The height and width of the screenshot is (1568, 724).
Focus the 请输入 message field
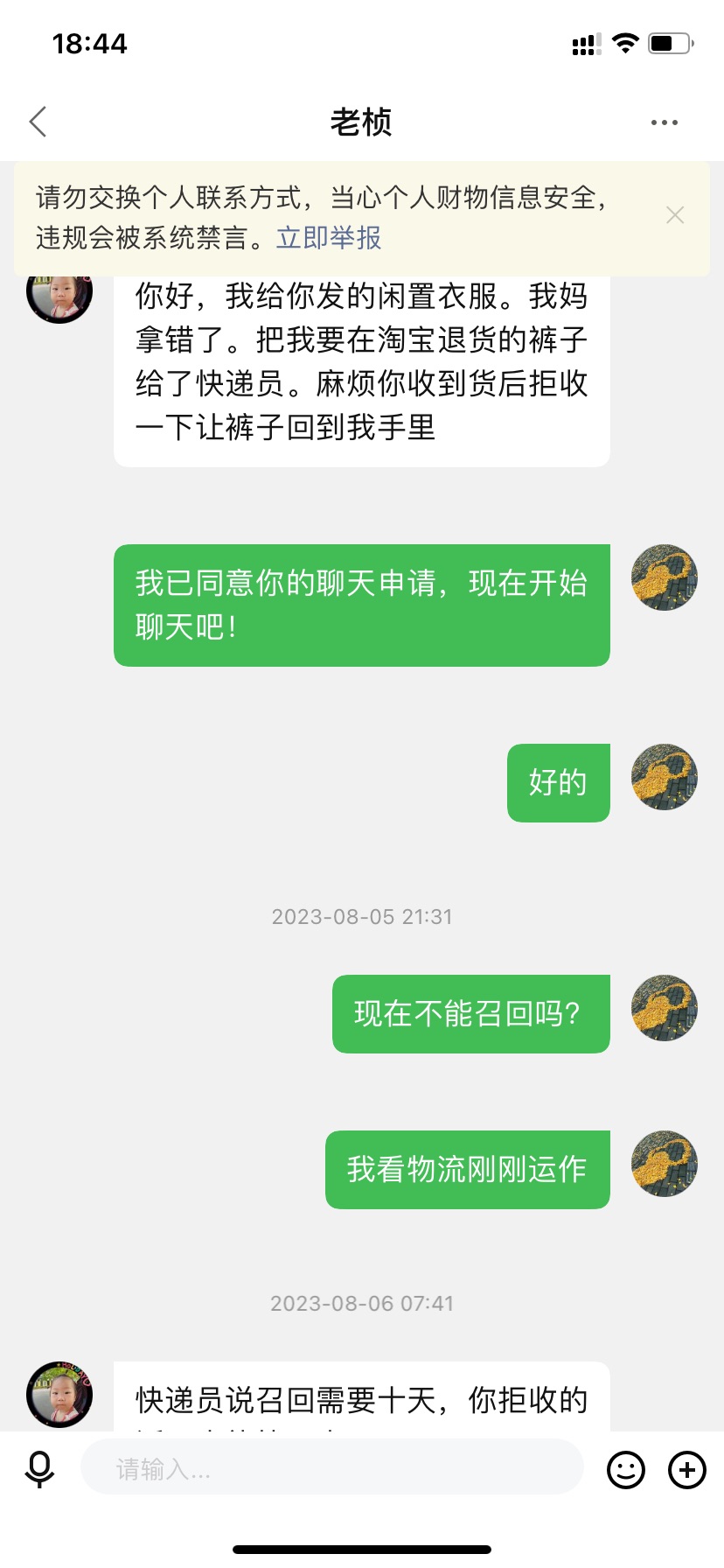(332, 1469)
